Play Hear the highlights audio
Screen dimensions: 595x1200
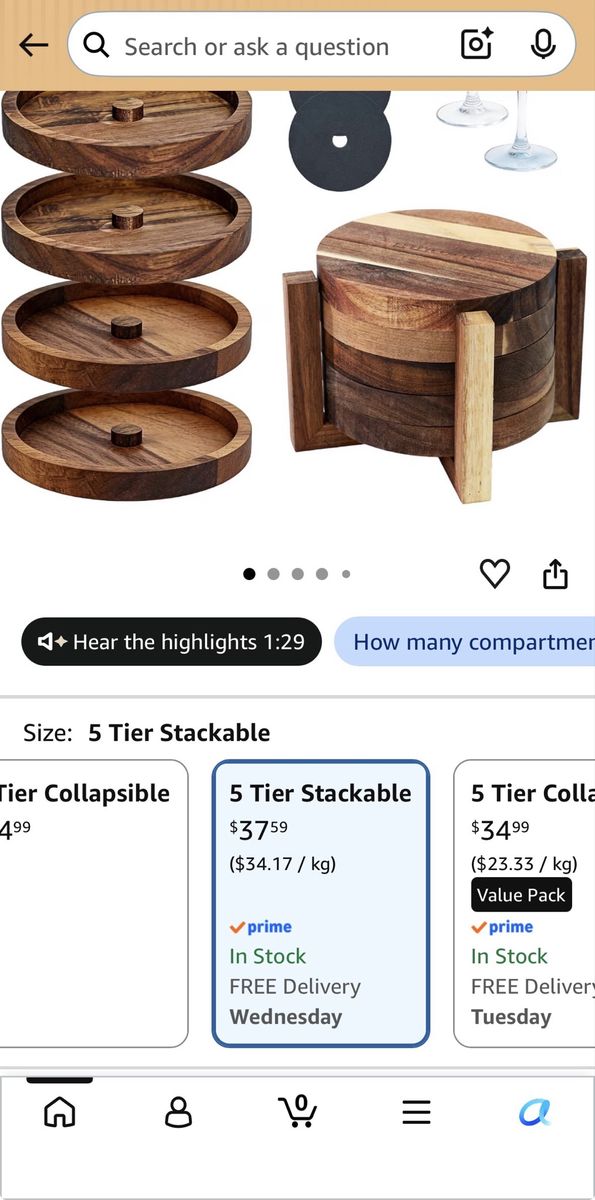tap(172, 642)
